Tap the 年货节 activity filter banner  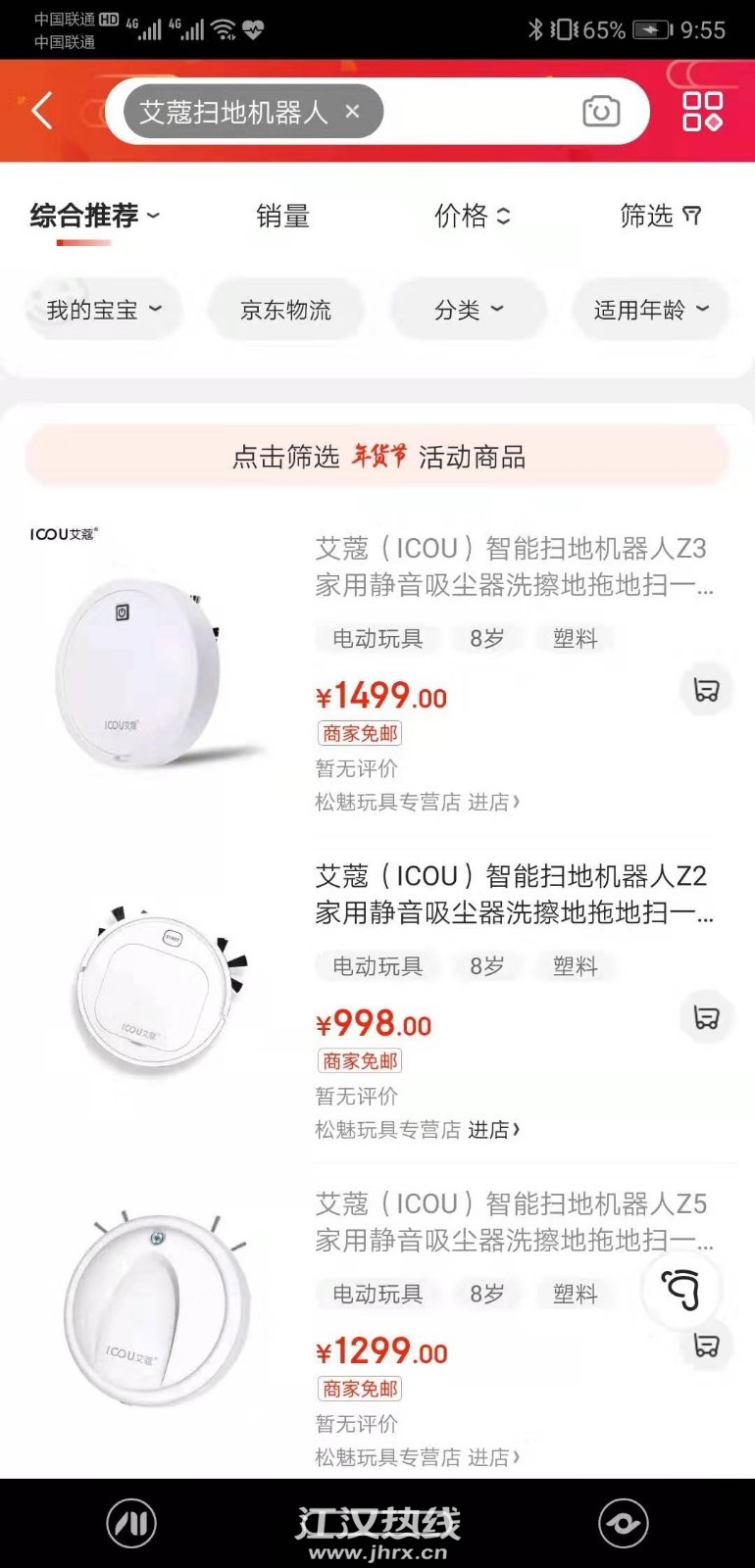(377, 457)
